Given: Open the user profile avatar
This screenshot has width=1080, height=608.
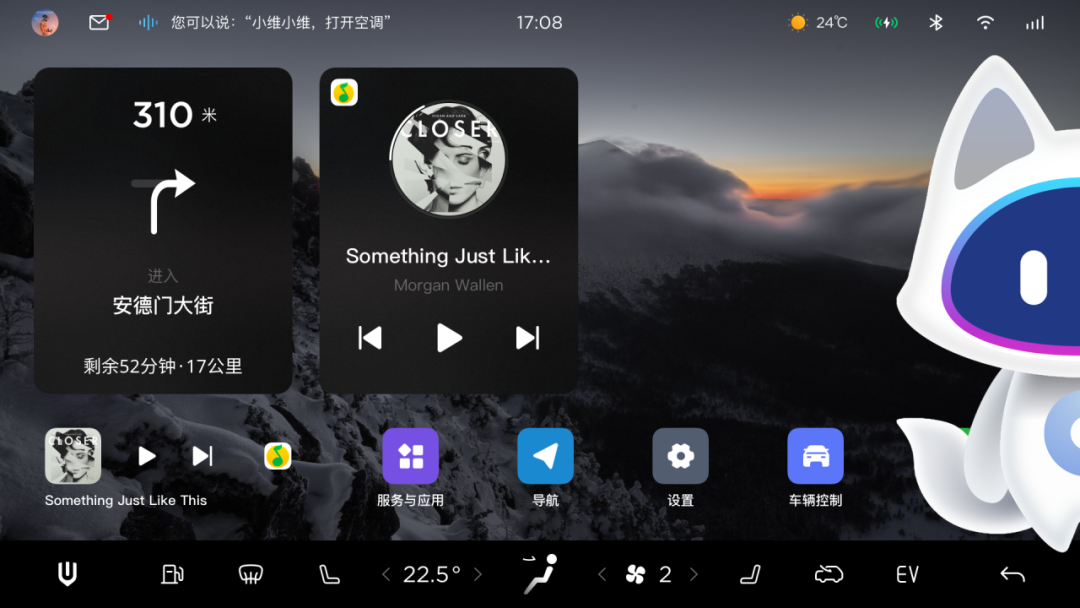Looking at the screenshot, I should [x=45, y=22].
